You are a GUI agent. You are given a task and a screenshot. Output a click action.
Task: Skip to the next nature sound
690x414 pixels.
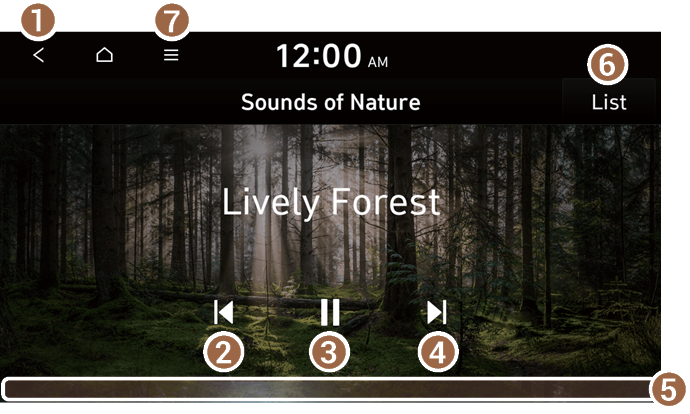pos(436,313)
